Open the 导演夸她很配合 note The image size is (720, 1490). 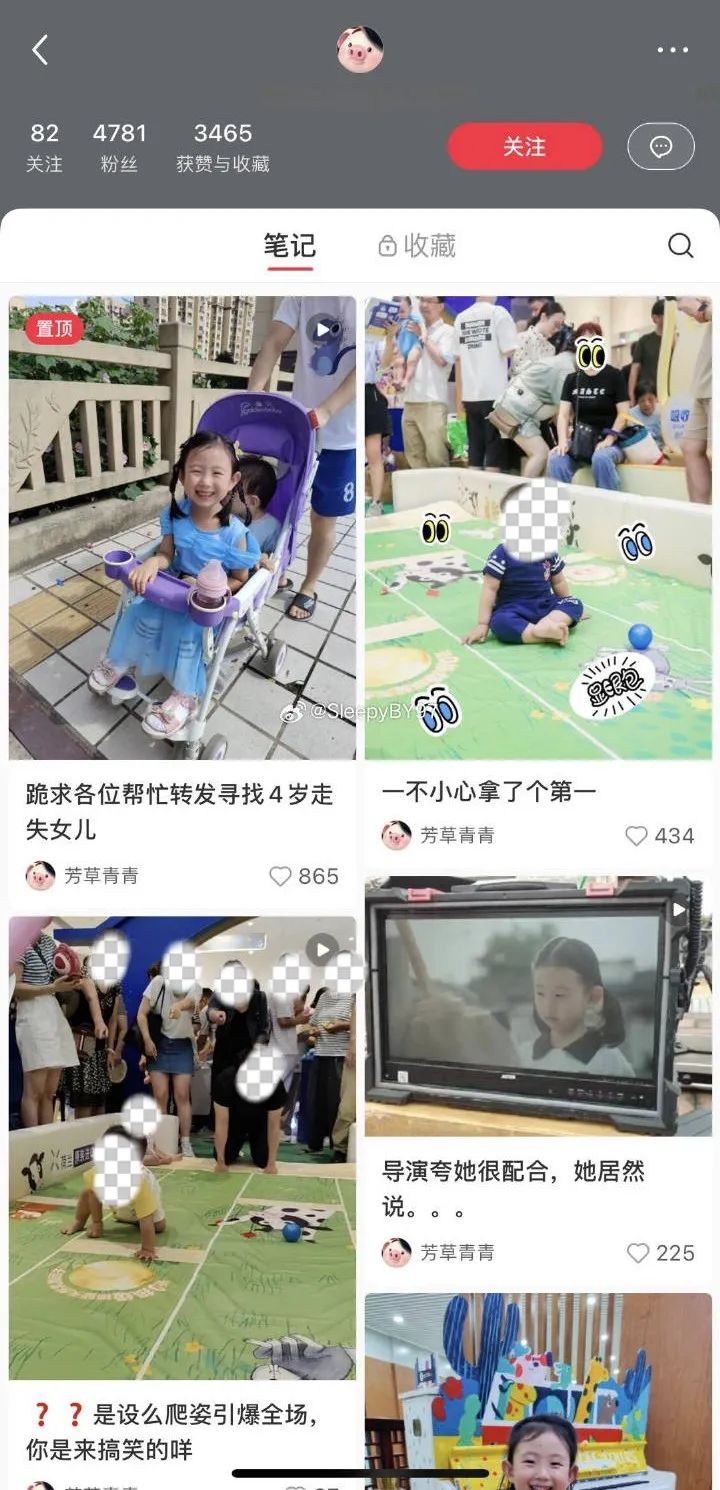tap(538, 1006)
